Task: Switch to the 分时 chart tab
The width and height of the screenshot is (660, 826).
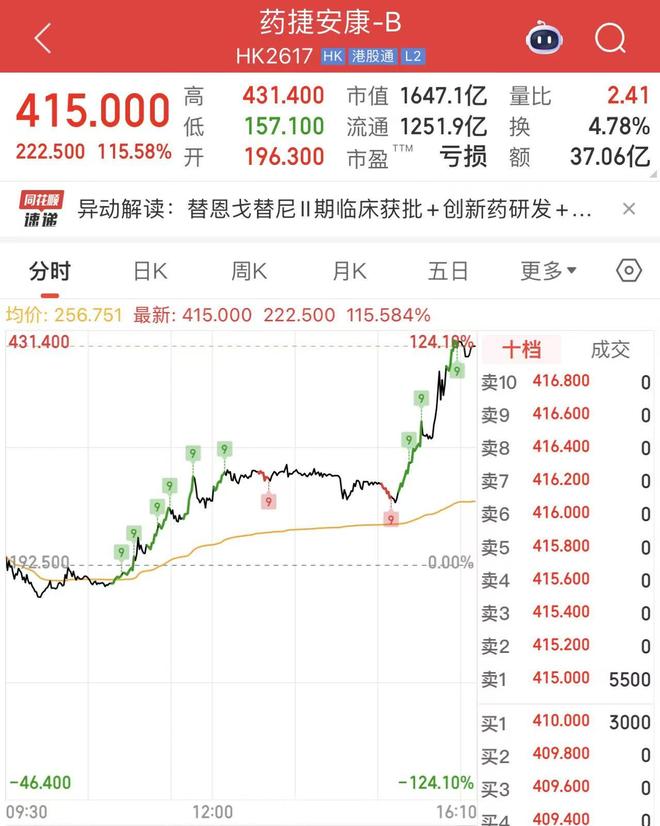Action: (50, 271)
